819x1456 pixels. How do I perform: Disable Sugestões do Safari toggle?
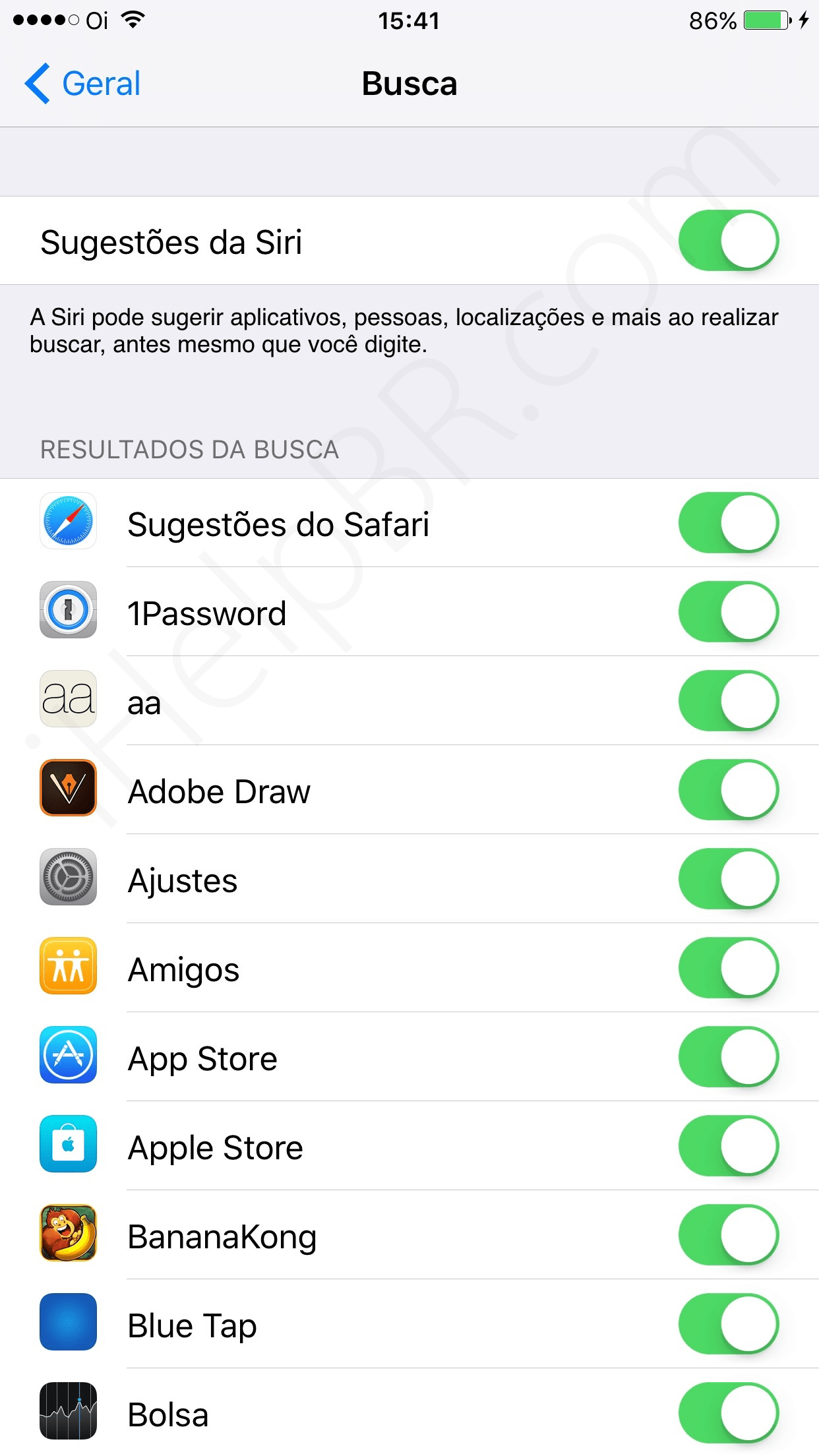click(728, 523)
